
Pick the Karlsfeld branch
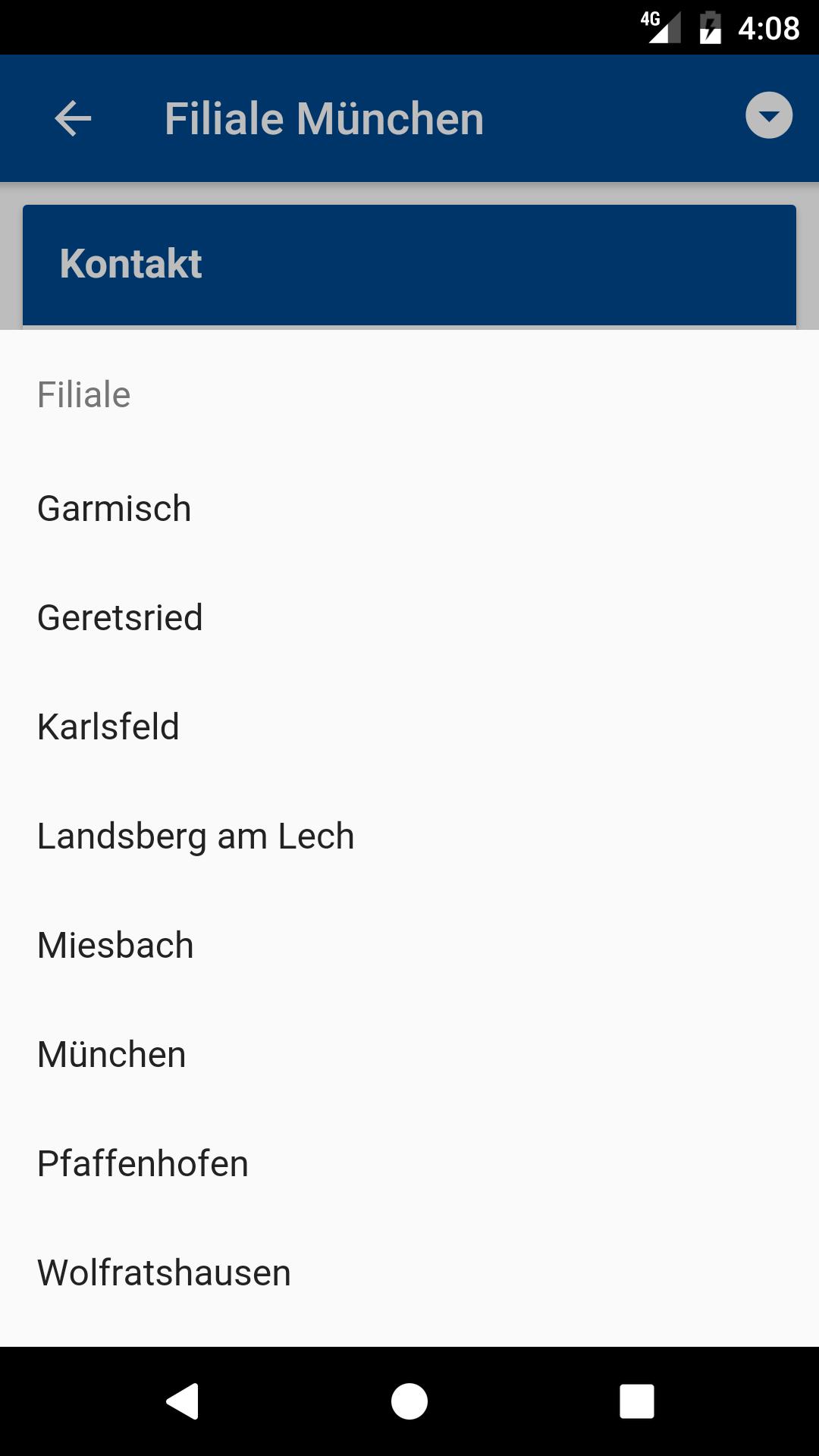[x=409, y=726]
